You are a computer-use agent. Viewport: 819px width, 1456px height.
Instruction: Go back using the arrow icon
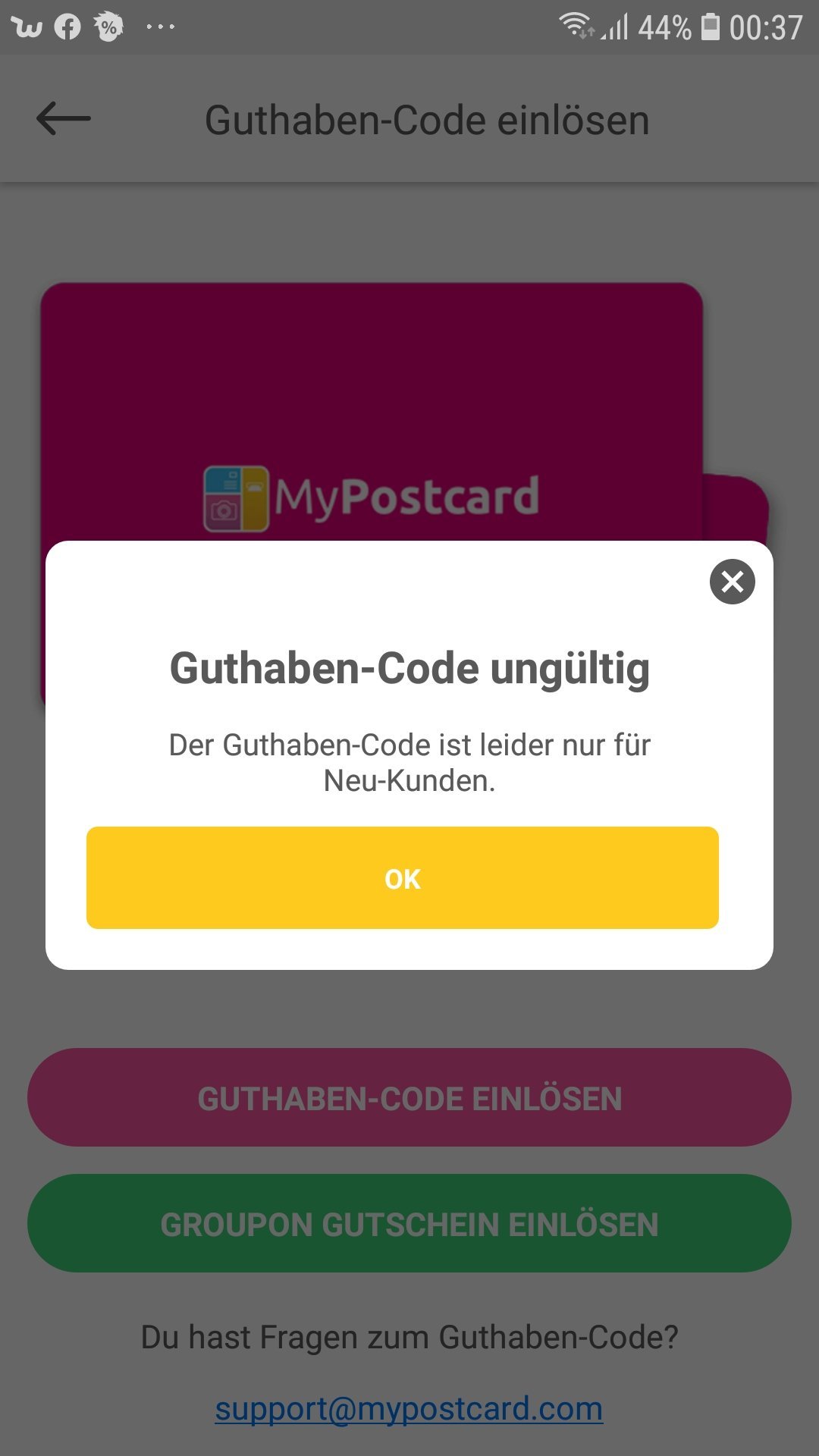(64, 119)
